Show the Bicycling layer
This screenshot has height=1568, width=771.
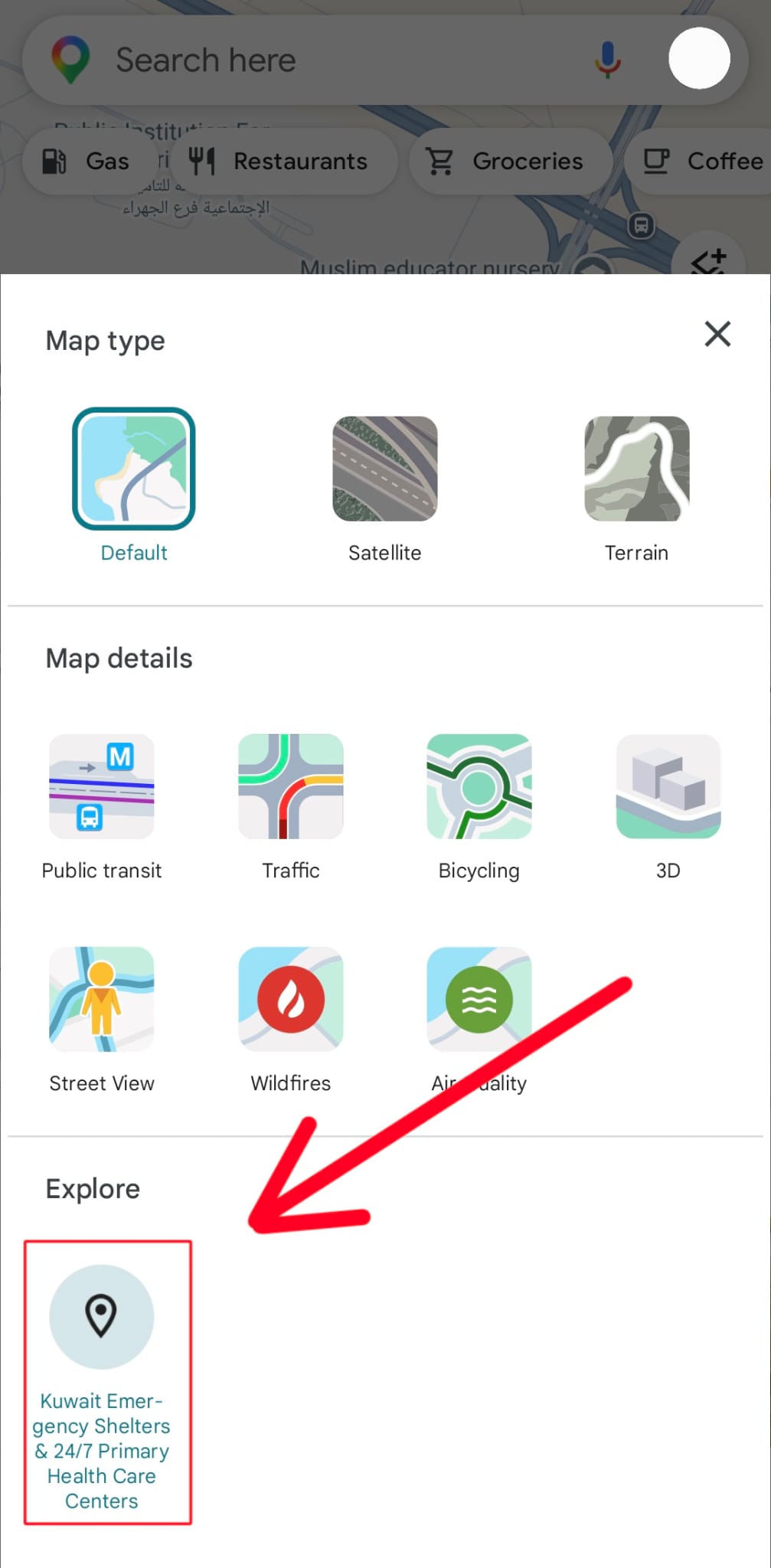pyautogui.click(x=479, y=787)
